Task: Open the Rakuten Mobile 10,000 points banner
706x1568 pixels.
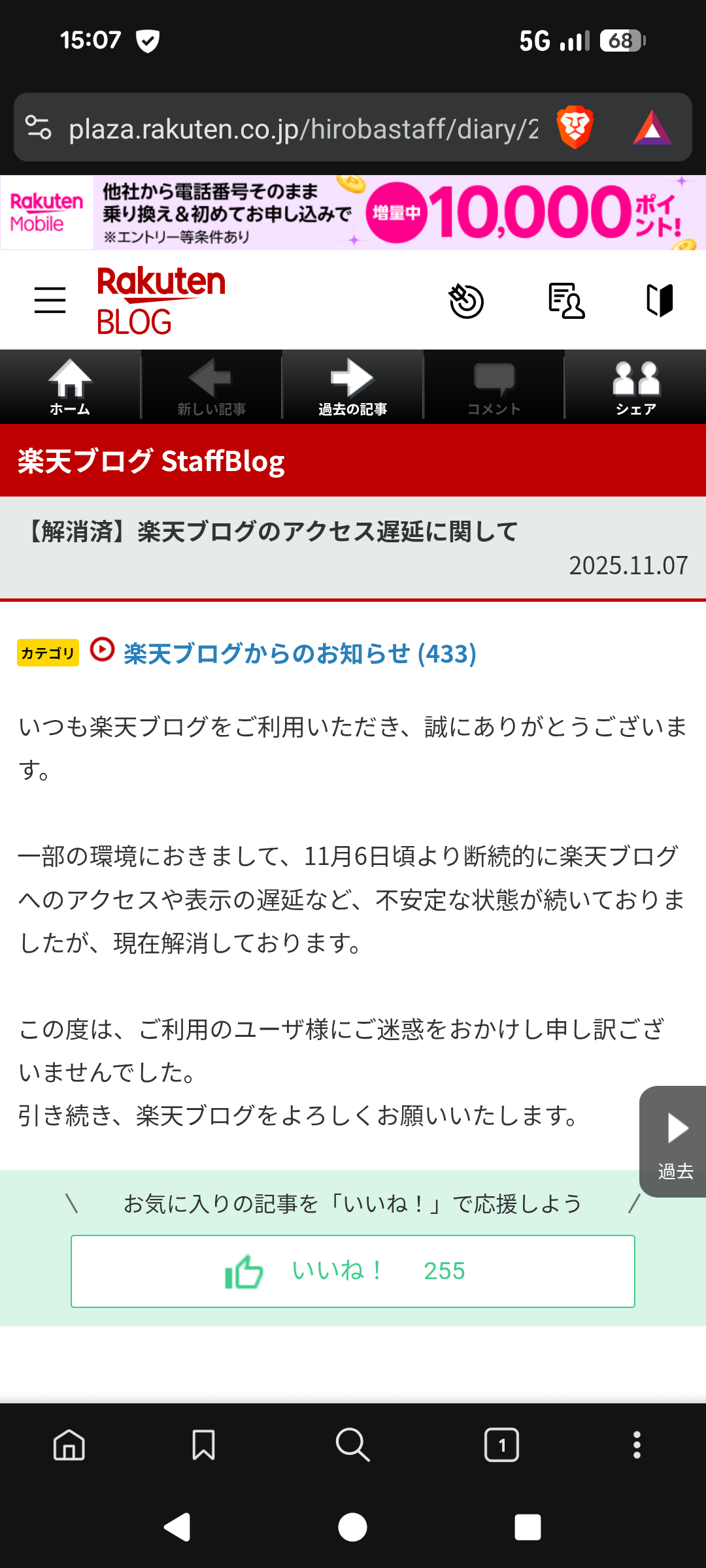Action: coord(353,212)
